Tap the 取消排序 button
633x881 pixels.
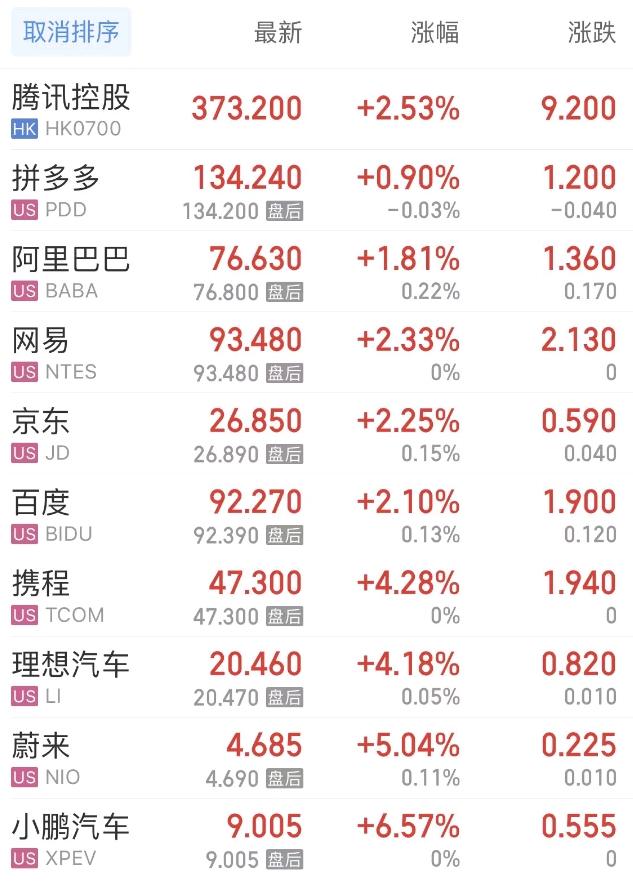[71, 33]
